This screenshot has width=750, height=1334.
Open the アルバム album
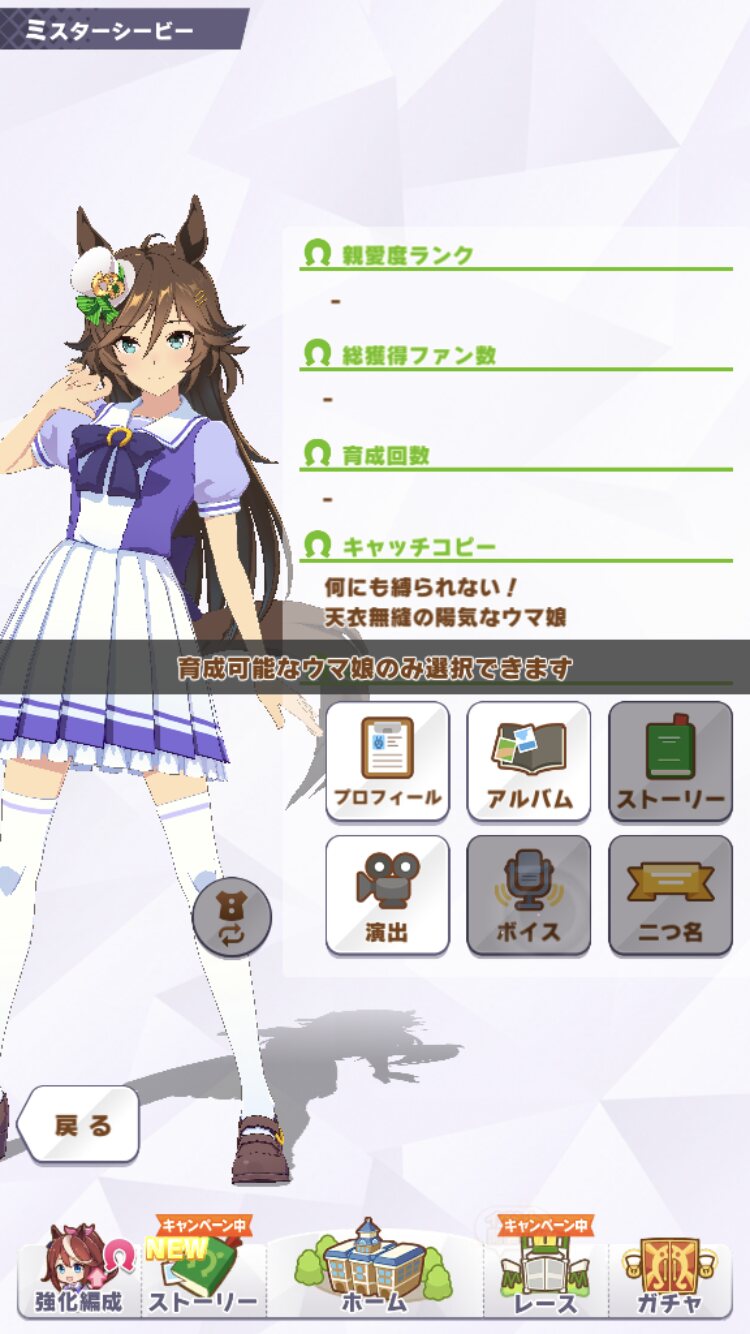coord(529,760)
